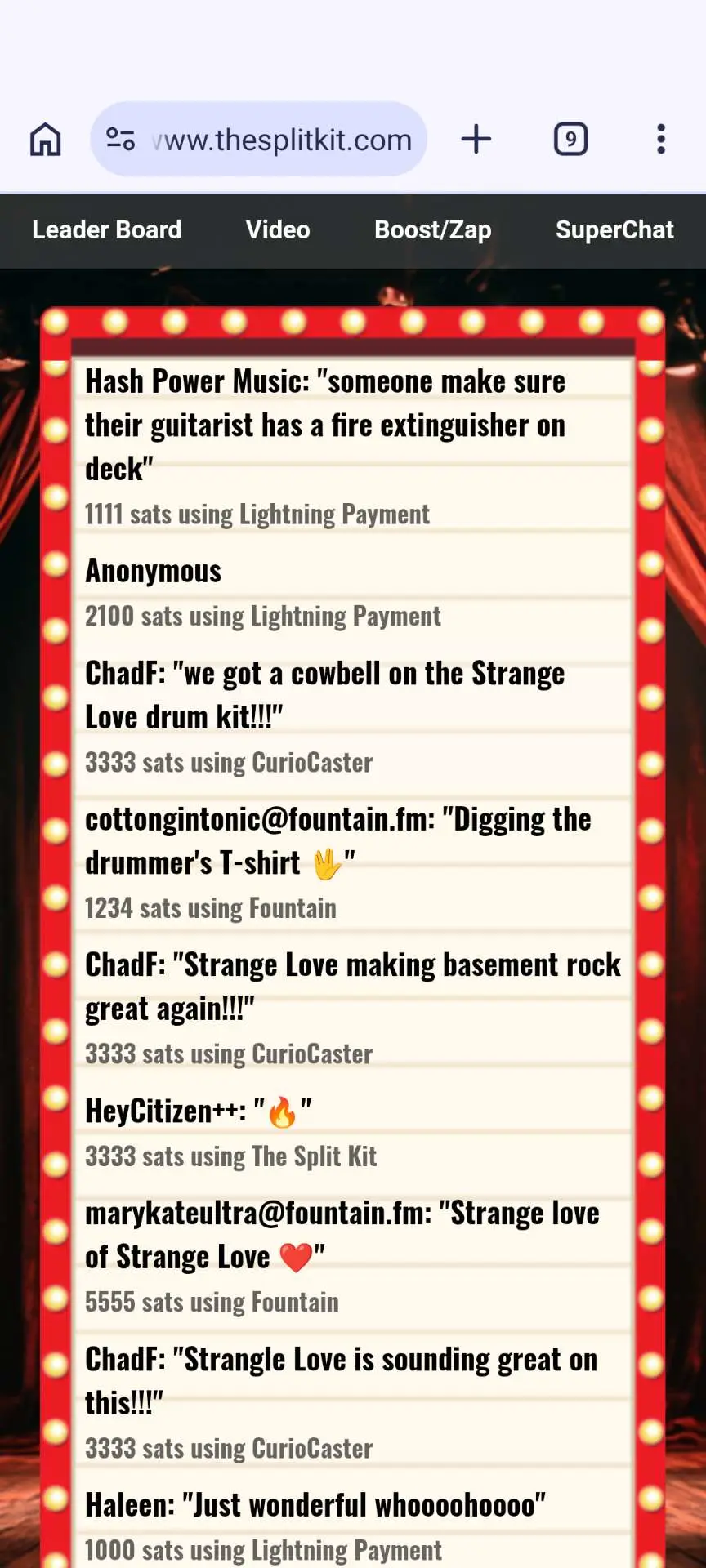Tap the thesplitkit.com address bar
The width and height of the screenshot is (706, 1568).
coord(281,140)
